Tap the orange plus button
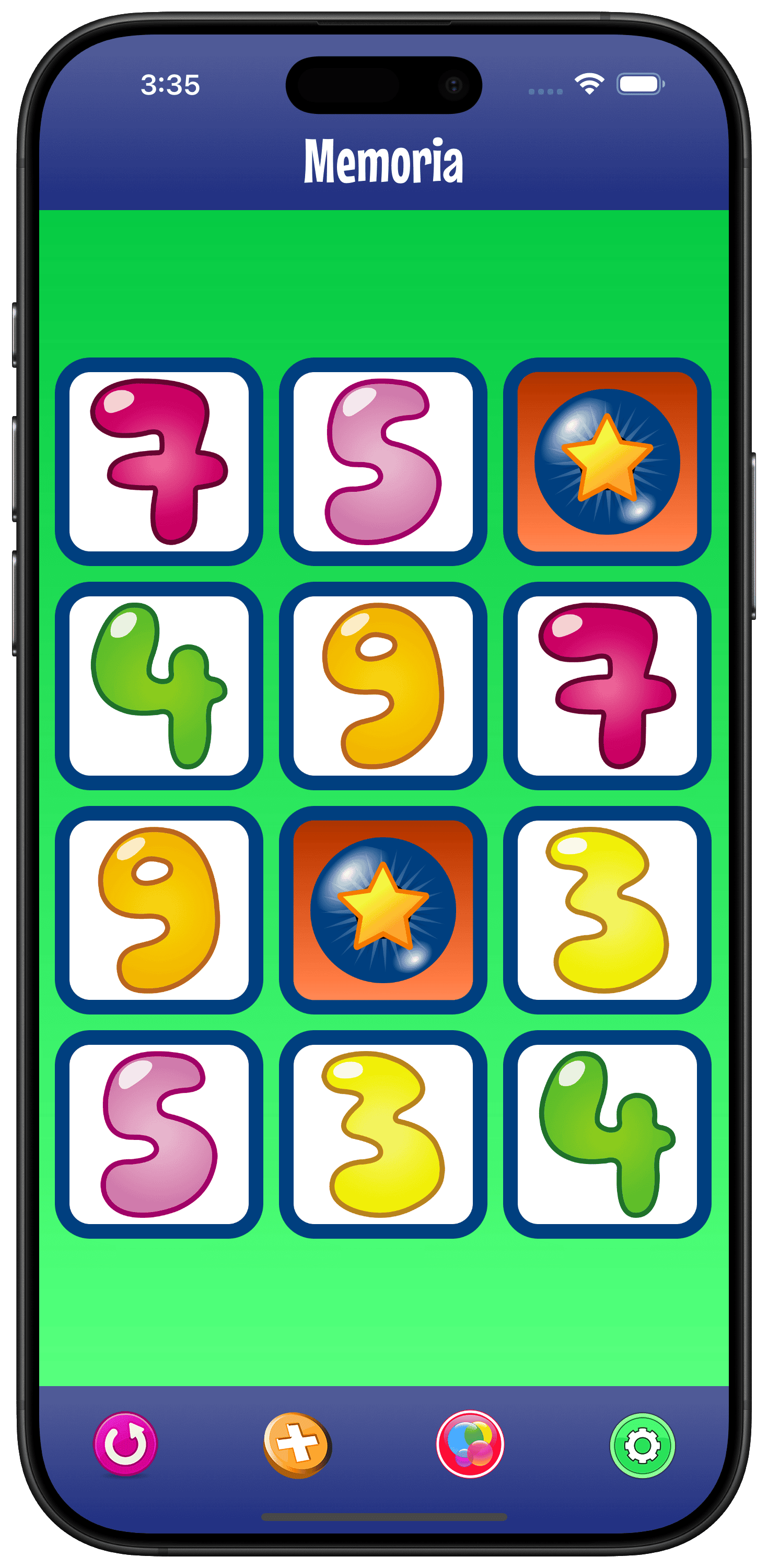This screenshot has width=768, height=1568. pyautogui.click(x=298, y=1445)
